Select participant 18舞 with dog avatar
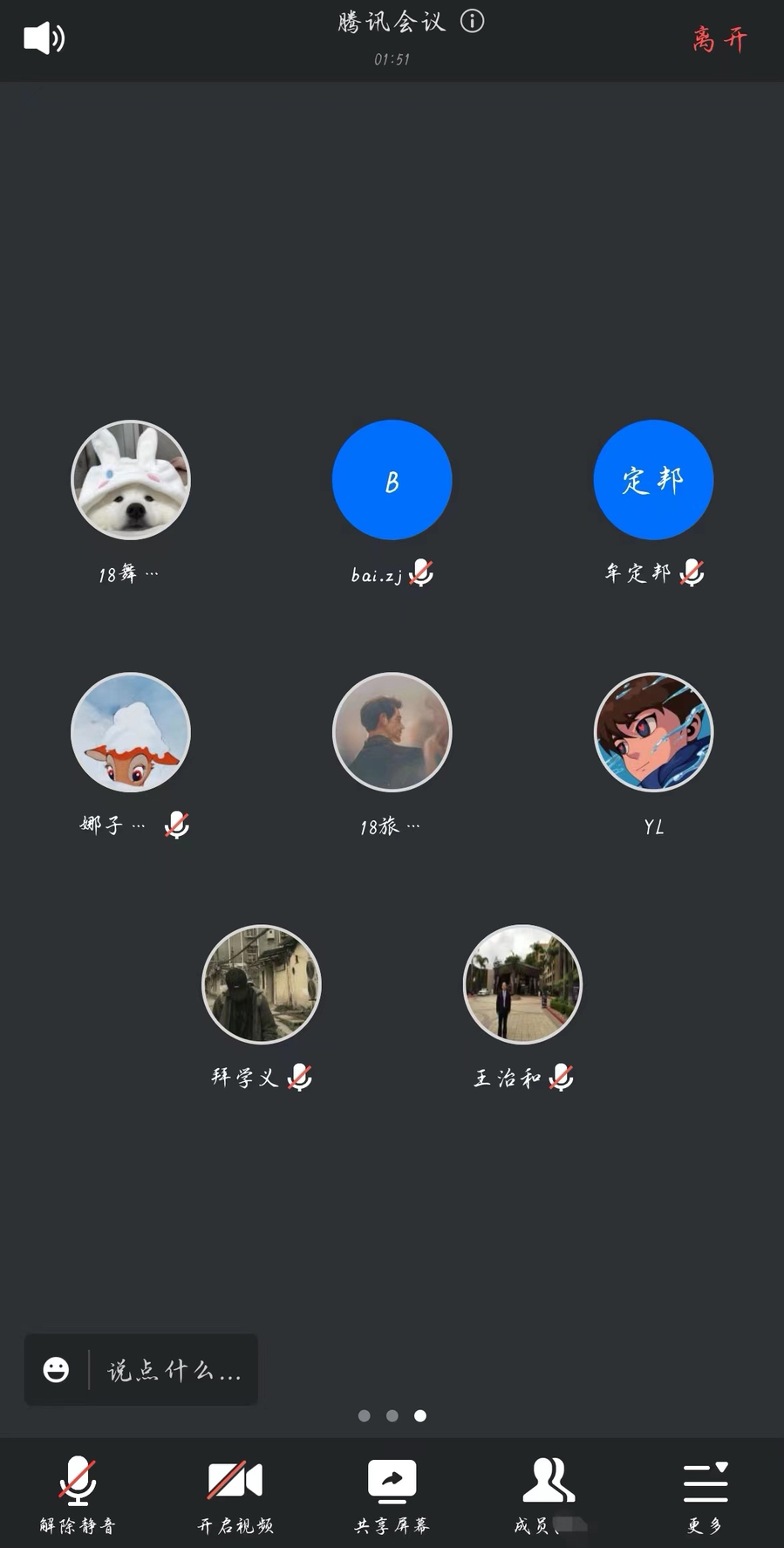This screenshot has width=784, height=1548. click(131, 480)
